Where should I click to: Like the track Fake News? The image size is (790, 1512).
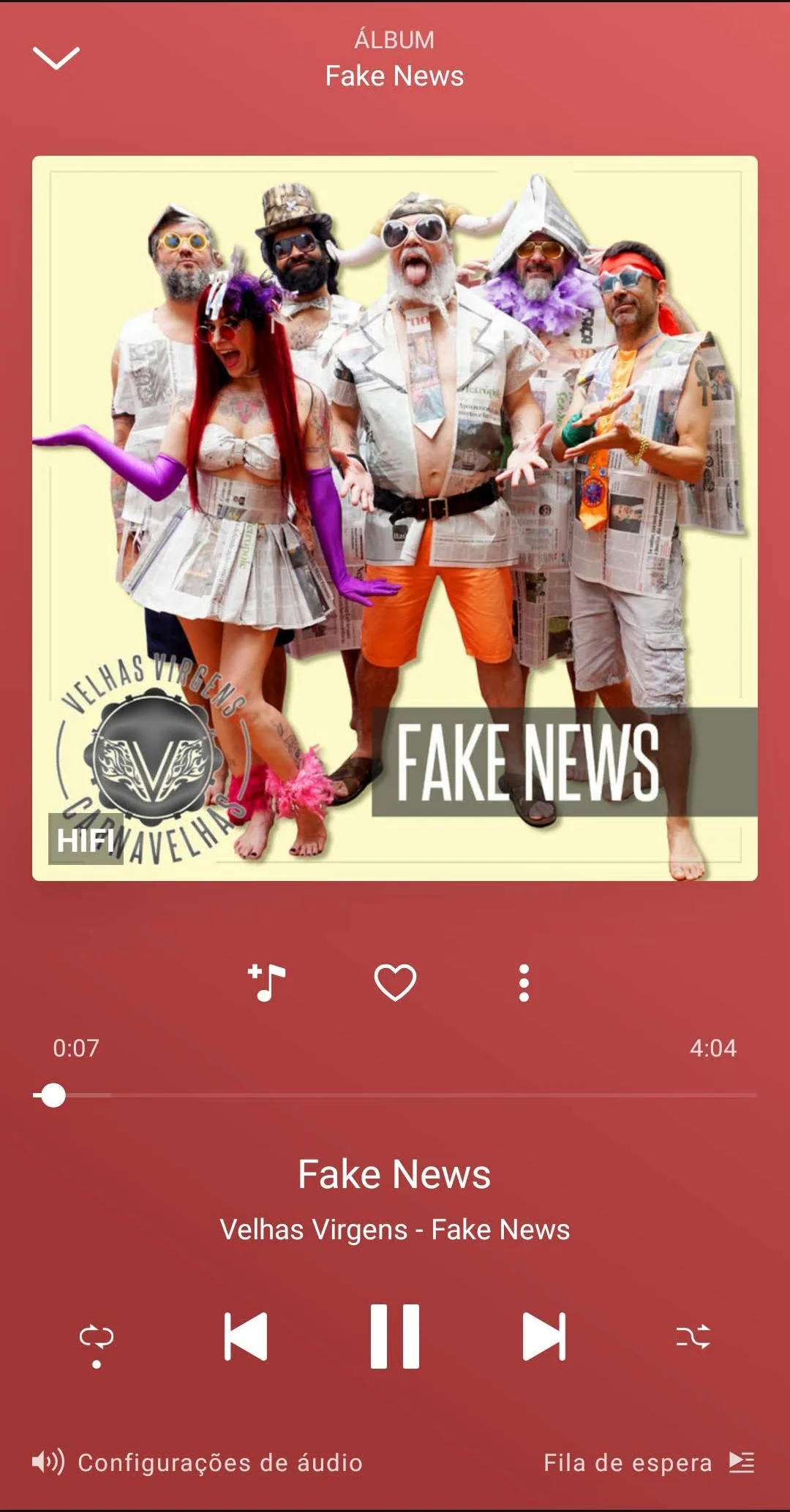pyautogui.click(x=395, y=982)
